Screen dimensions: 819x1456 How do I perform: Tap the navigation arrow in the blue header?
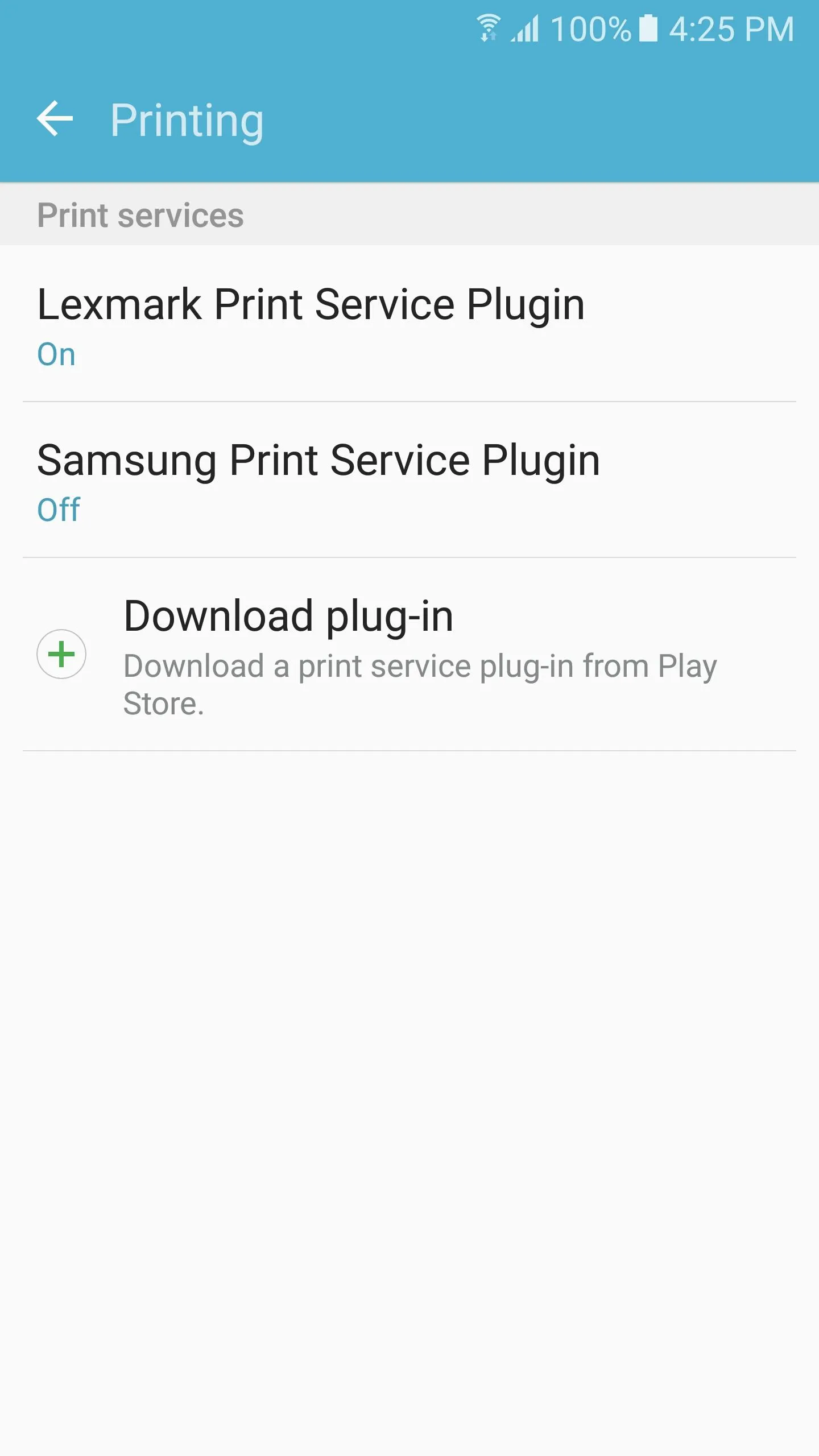click(x=55, y=118)
